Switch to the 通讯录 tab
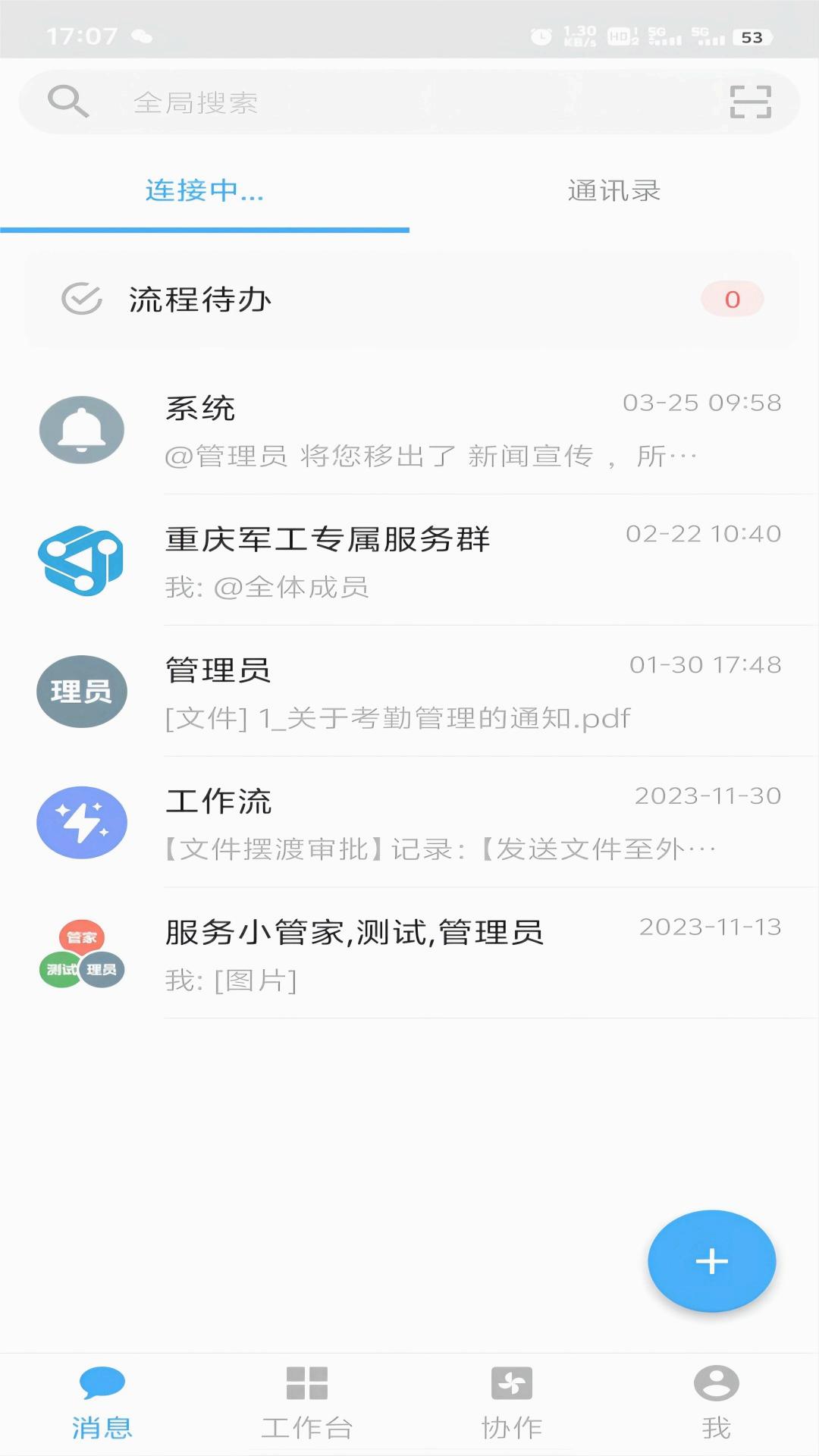Image resolution: width=819 pixels, height=1456 pixels. click(x=614, y=191)
